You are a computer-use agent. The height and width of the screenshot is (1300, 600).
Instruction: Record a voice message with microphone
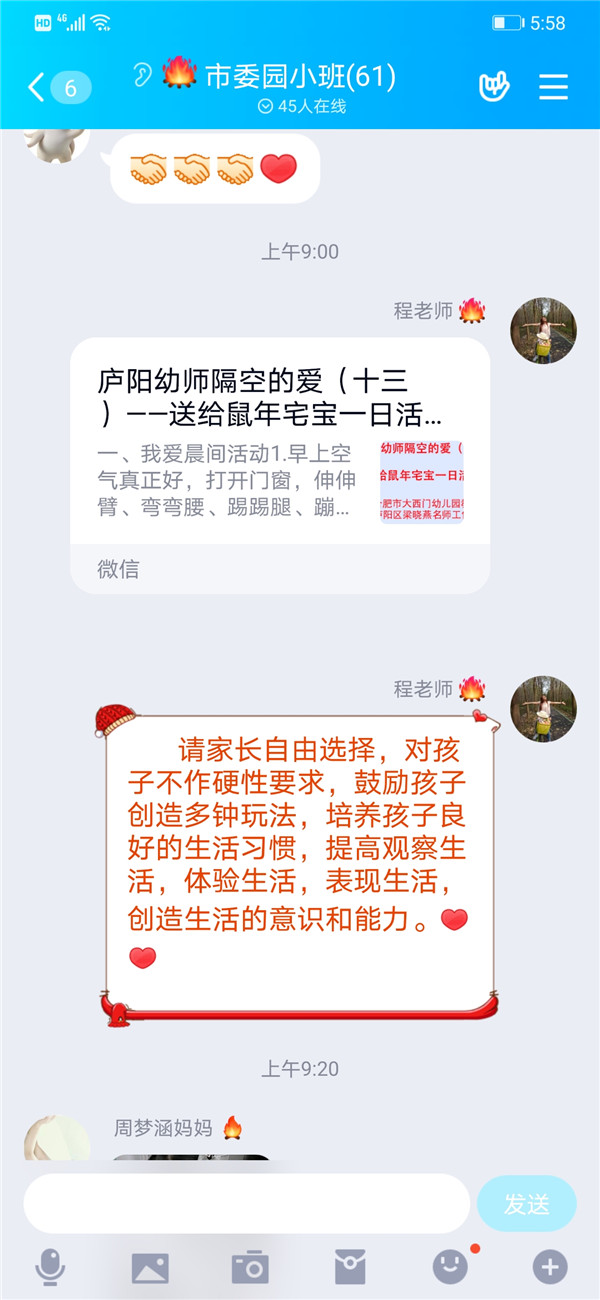50,1267
